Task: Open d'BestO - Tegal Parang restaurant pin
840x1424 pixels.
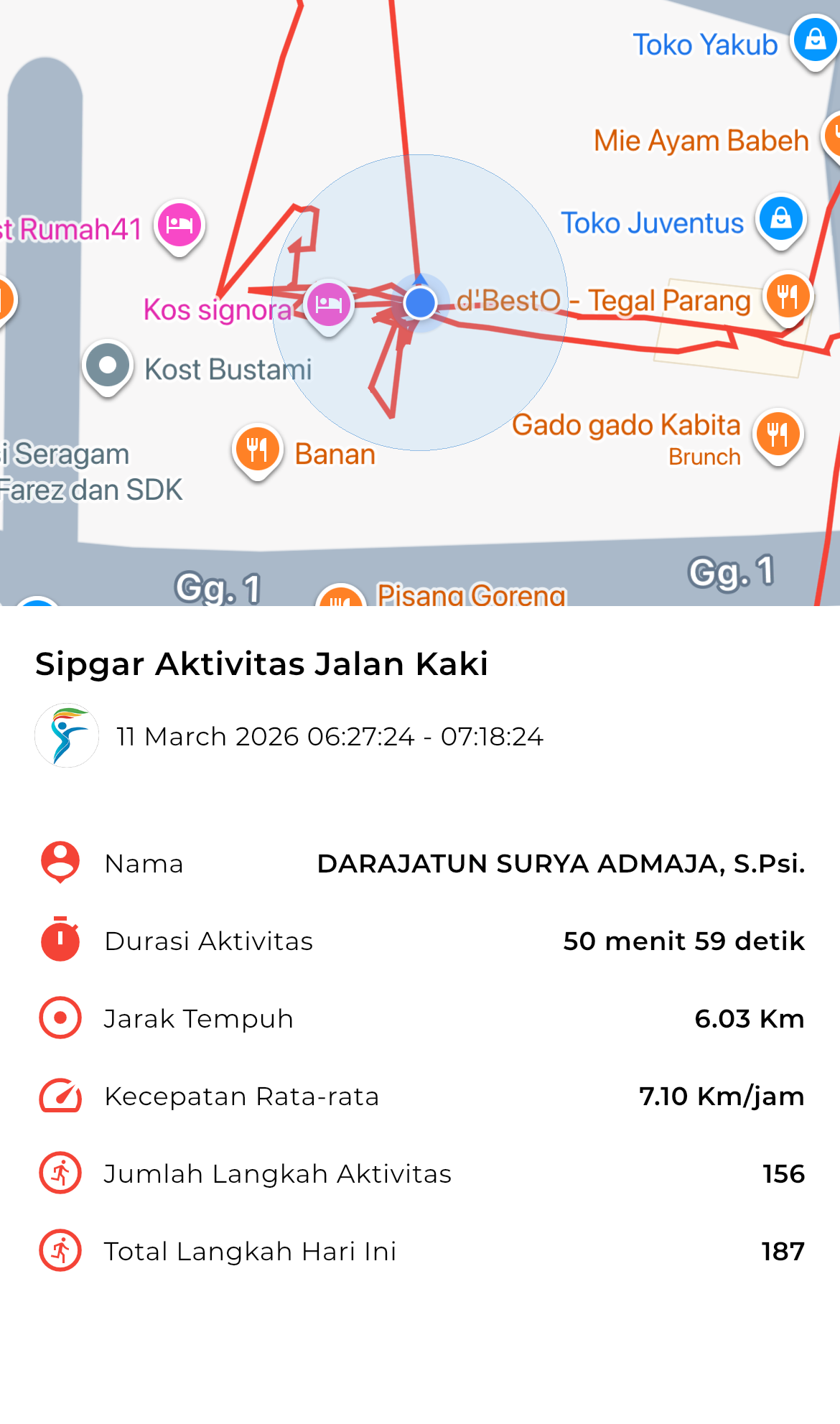Action: [x=788, y=297]
